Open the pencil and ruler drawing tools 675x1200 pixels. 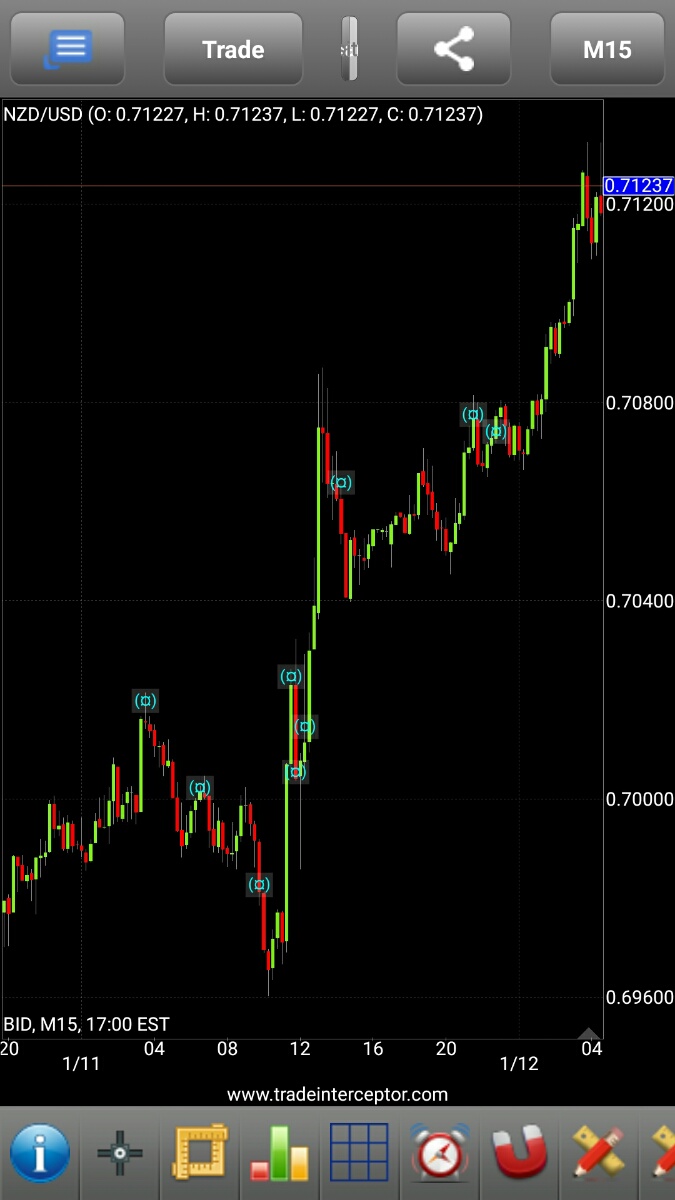[599, 1153]
